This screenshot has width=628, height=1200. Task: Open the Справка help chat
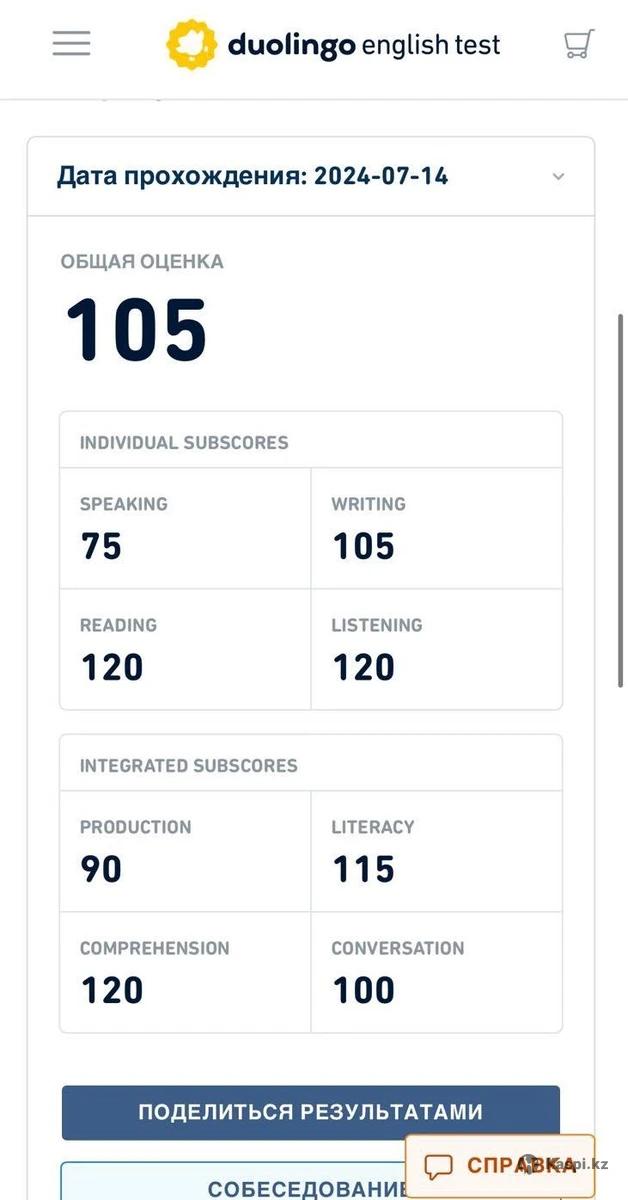[x=499, y=1166]
